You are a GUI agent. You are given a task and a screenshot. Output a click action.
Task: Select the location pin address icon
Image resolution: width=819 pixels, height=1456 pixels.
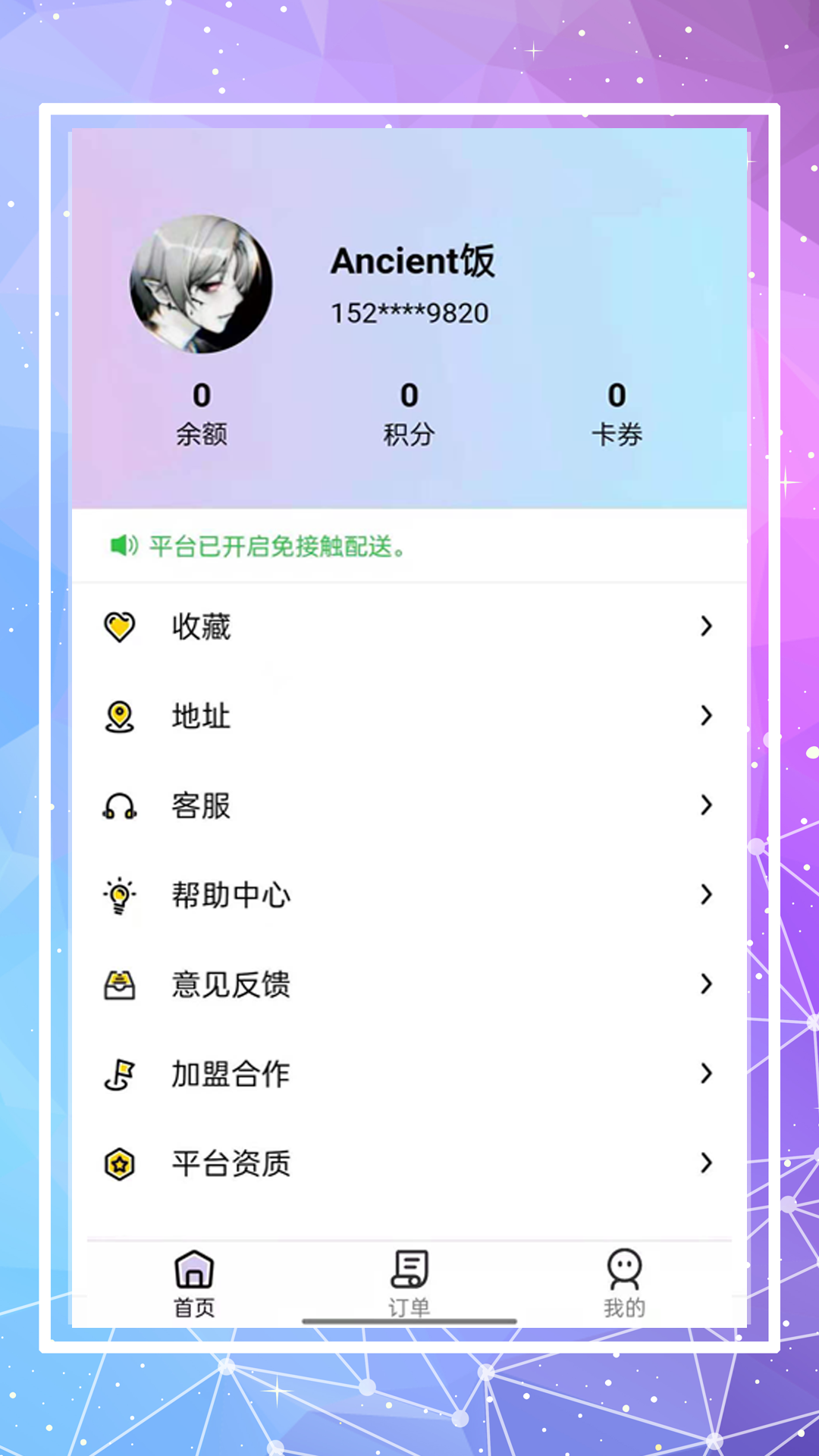tap(120, 716)
